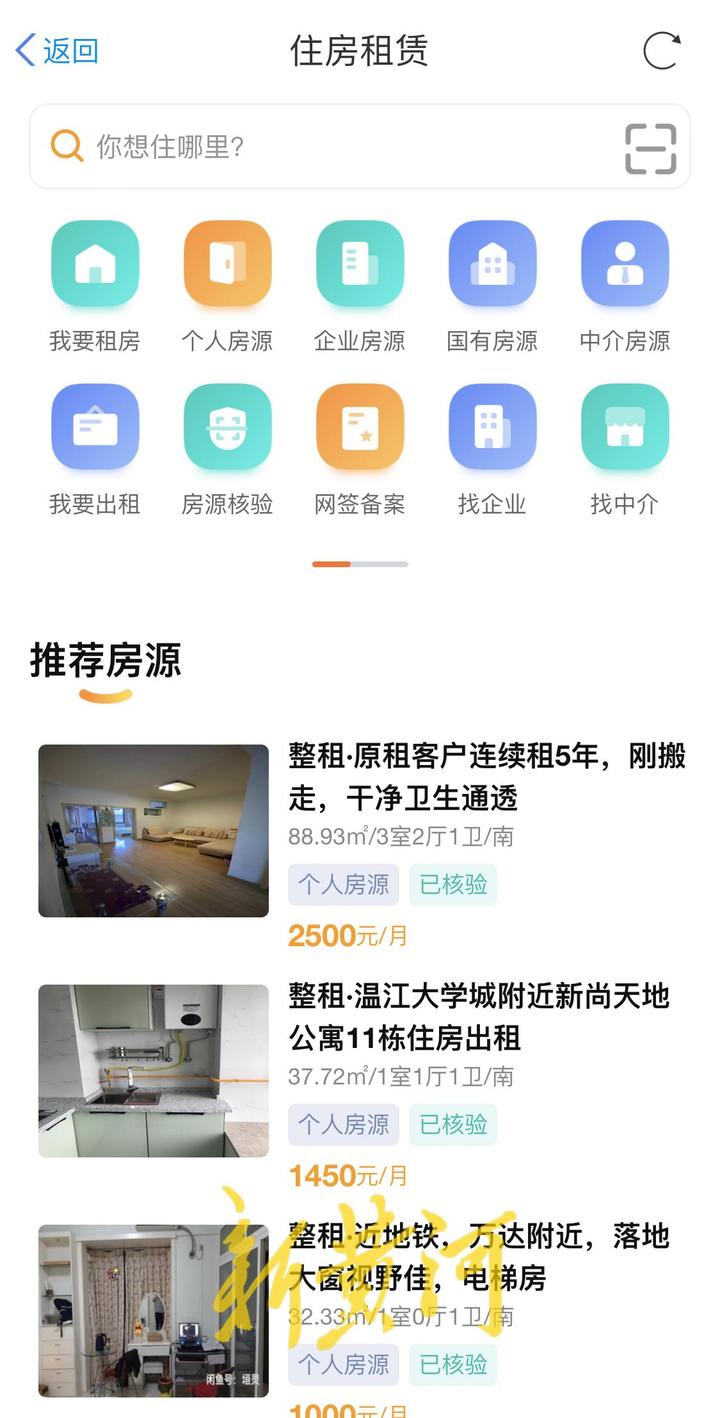Viewport: 720px width, 1418px height.
Task: Refresh the page with the reload icon
Action: coord(661,51)
